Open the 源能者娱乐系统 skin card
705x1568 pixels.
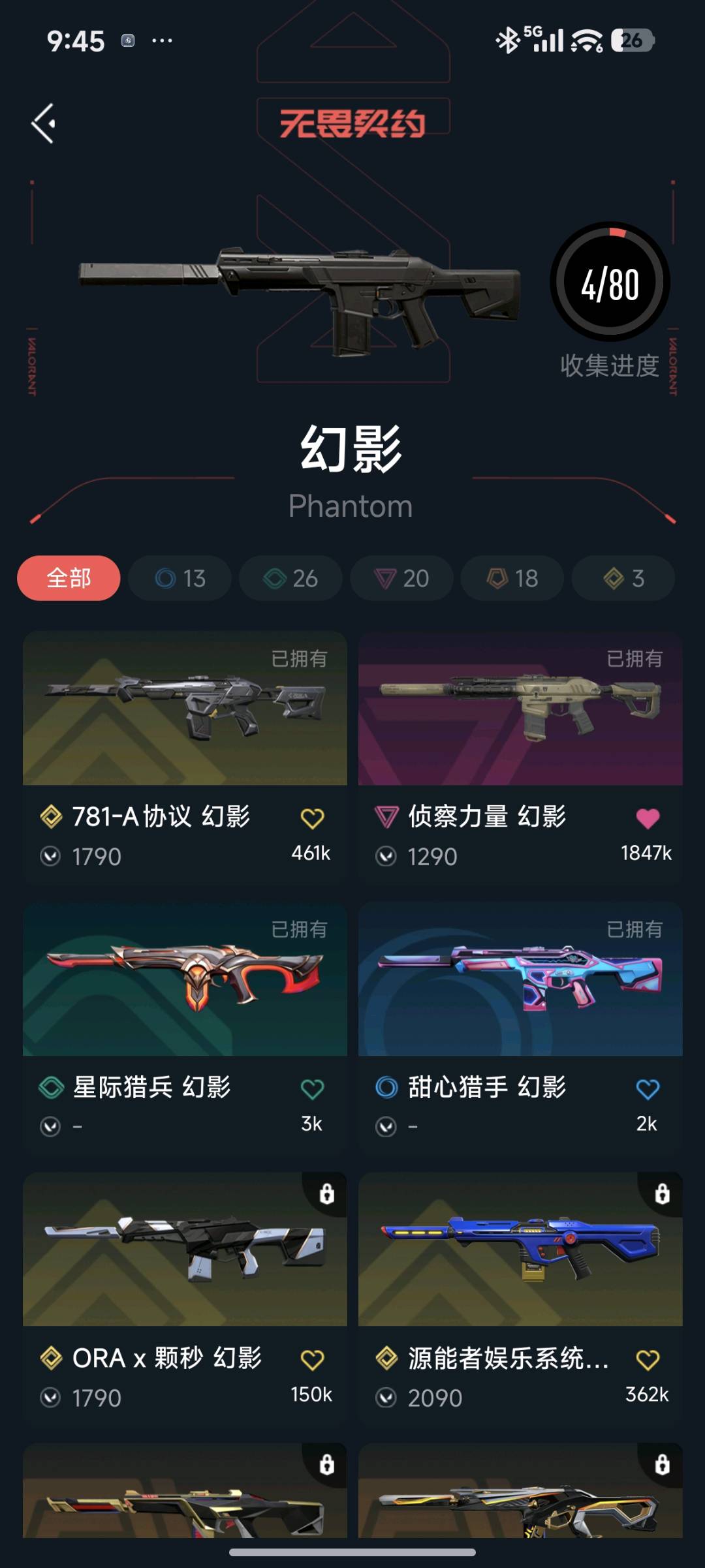pyautogui.click(x=520, y=1299)
